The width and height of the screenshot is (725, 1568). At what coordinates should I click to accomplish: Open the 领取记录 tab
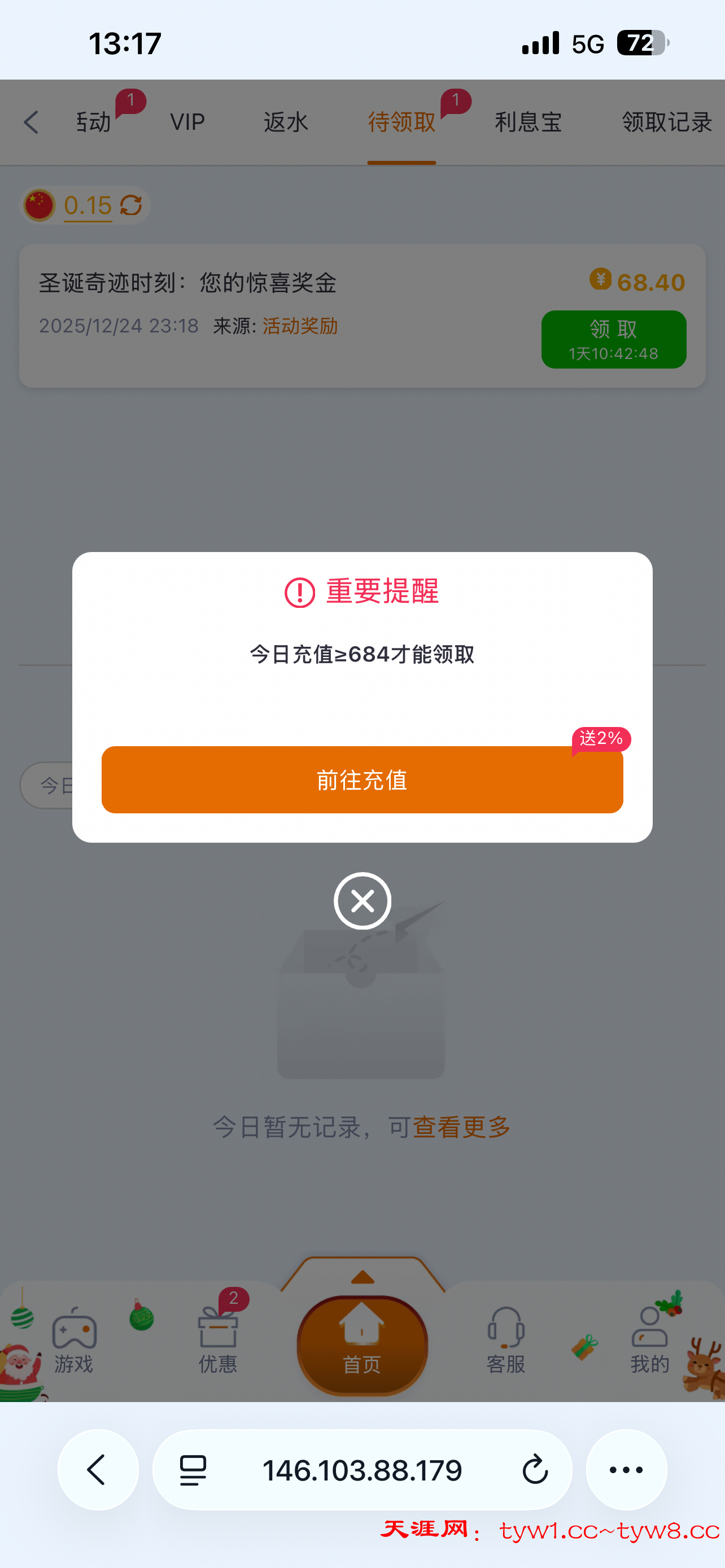pos(666,122)
